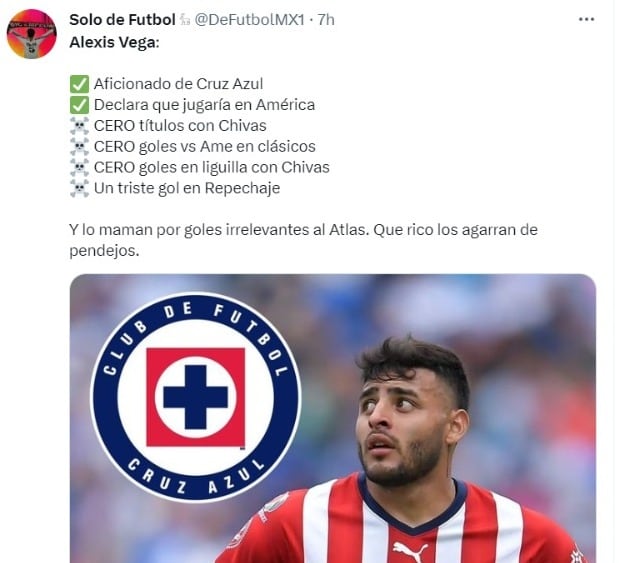The width and height of the screenshot is (619, 563).
Task: Open the tweet's overflow menu
Action: click(584, 19)
